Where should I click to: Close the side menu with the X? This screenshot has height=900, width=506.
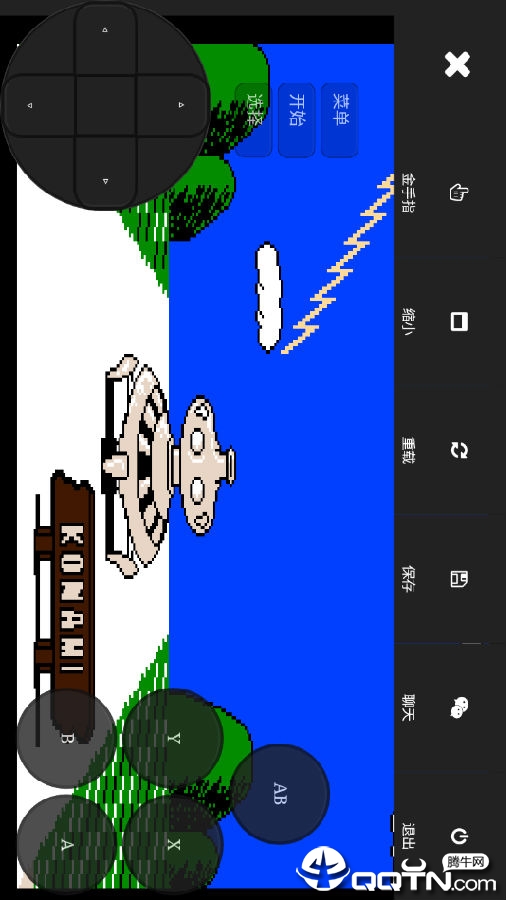coord(457,64)
